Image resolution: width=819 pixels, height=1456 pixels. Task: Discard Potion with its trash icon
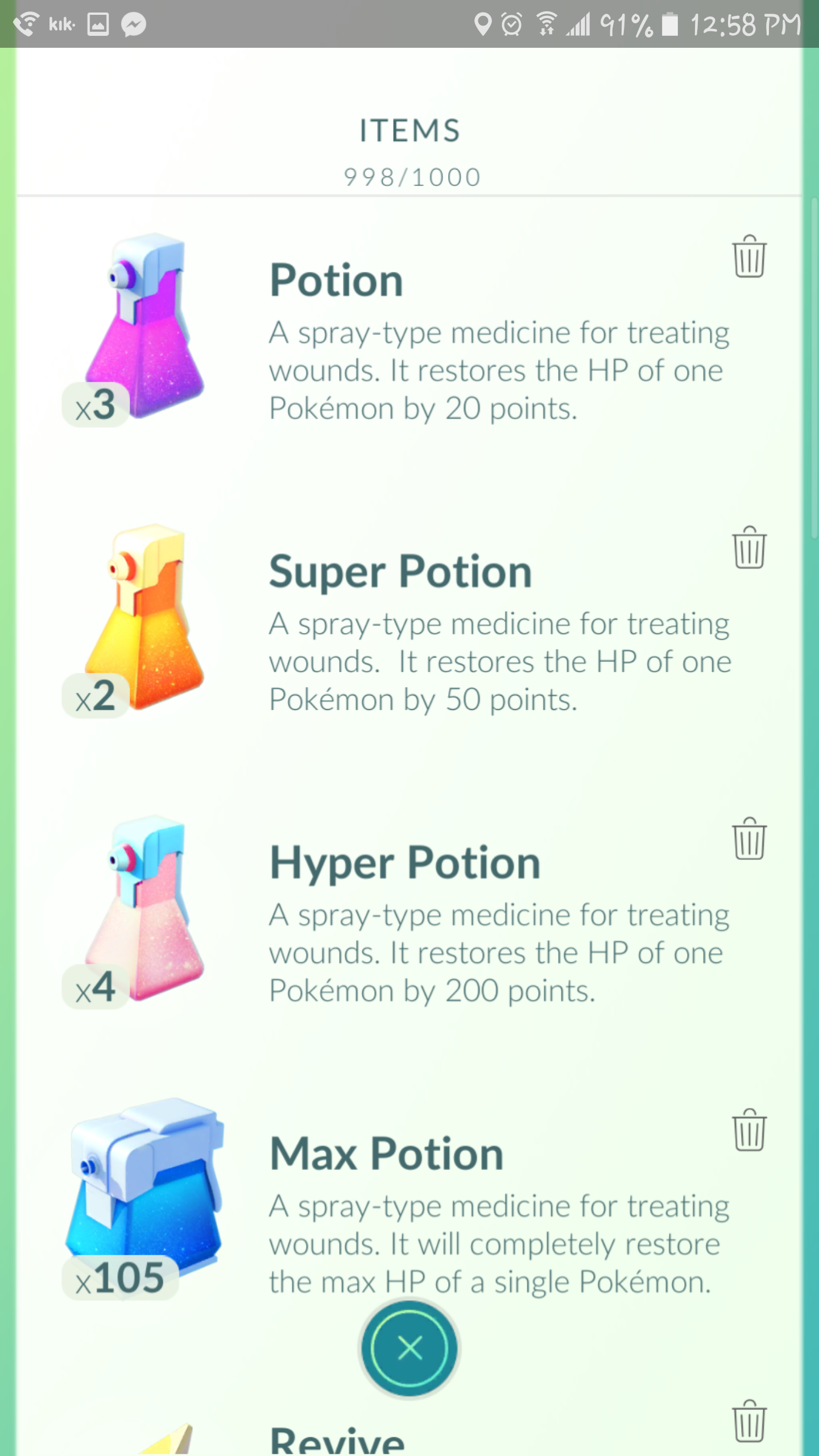click(749, 256)
